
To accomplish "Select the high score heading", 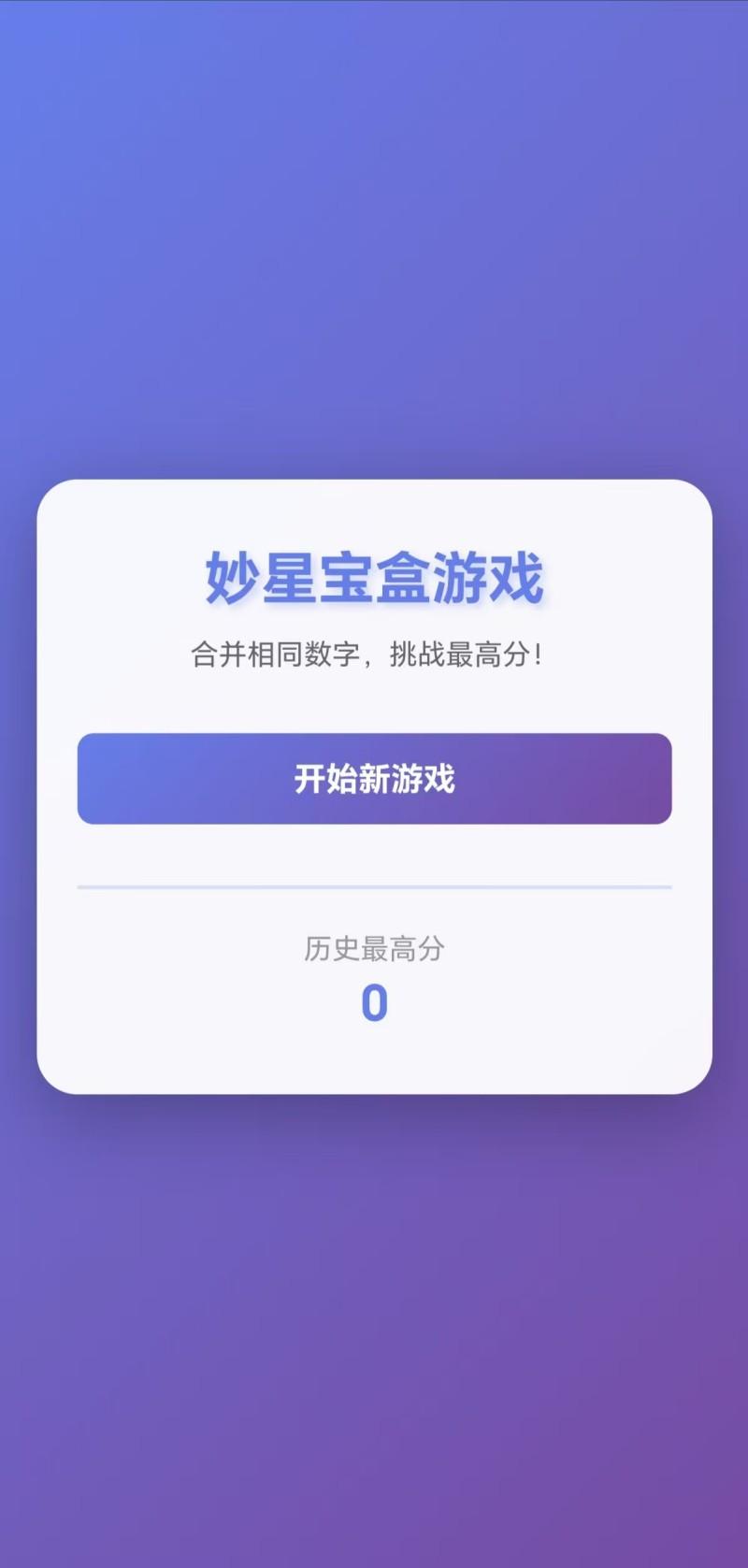I will (x=374, y=949).
